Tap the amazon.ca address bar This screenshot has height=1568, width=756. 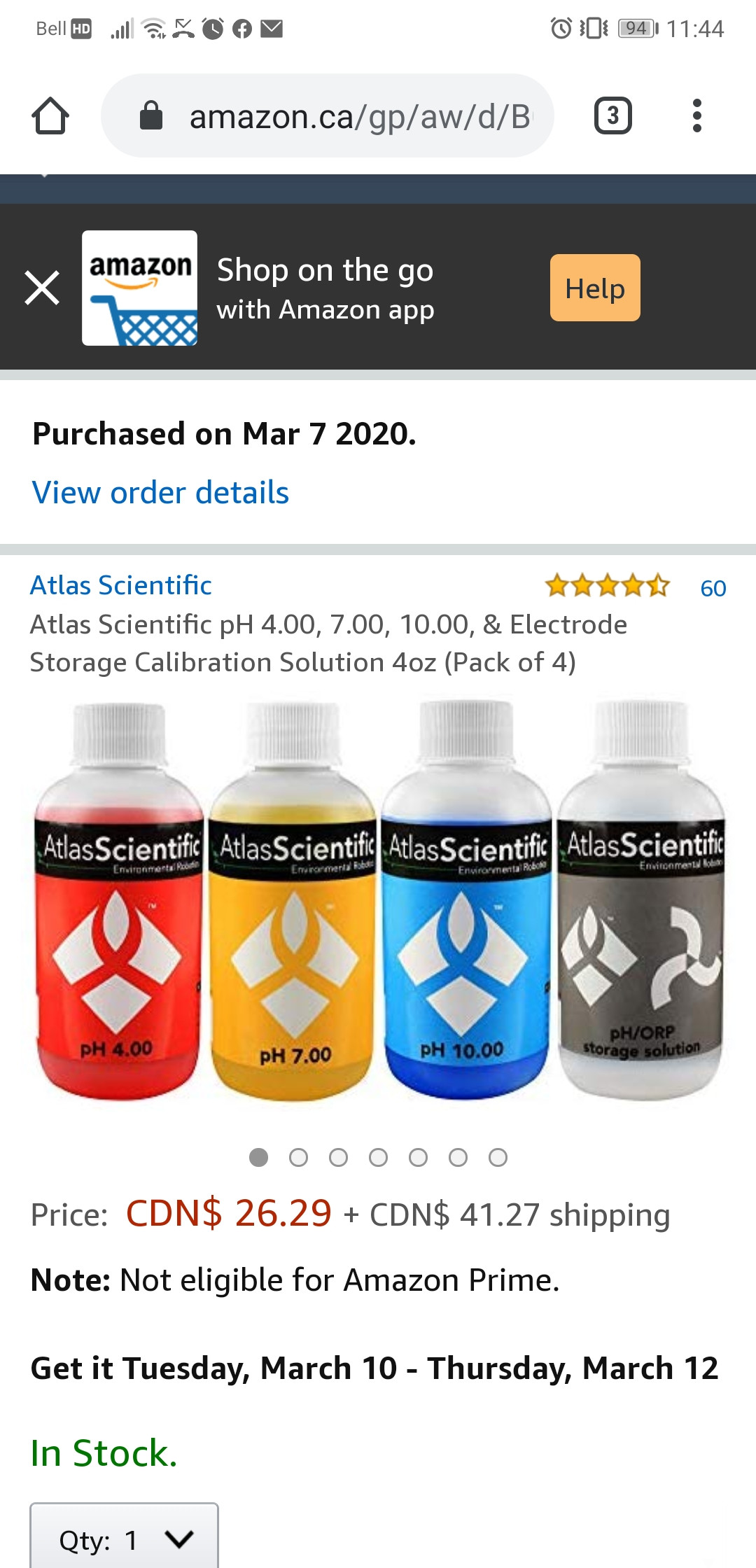point(328,115)
